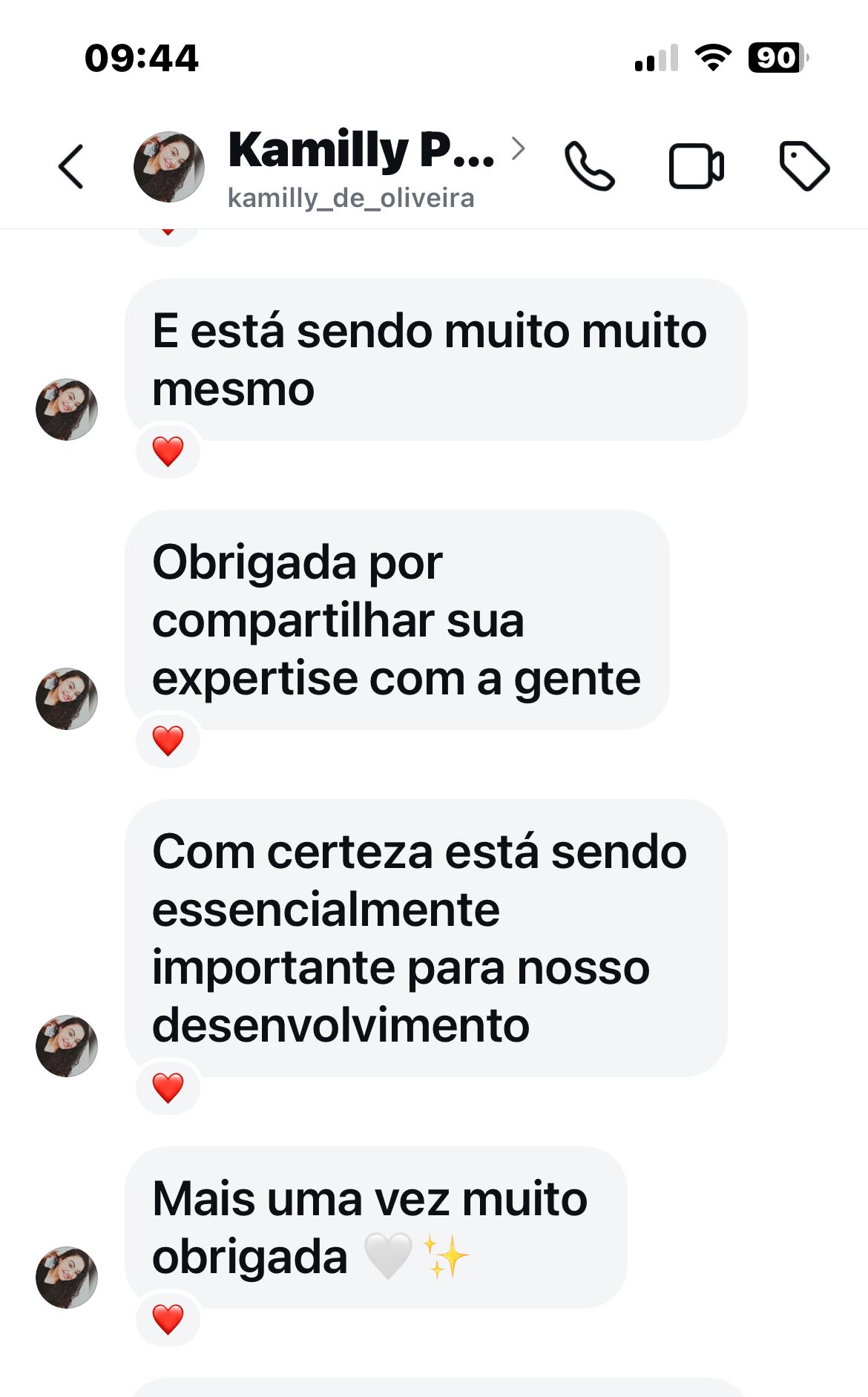The image size is (868, 1397).
Task: Start a voice call with Kamilly
Action: click(589, 166)
